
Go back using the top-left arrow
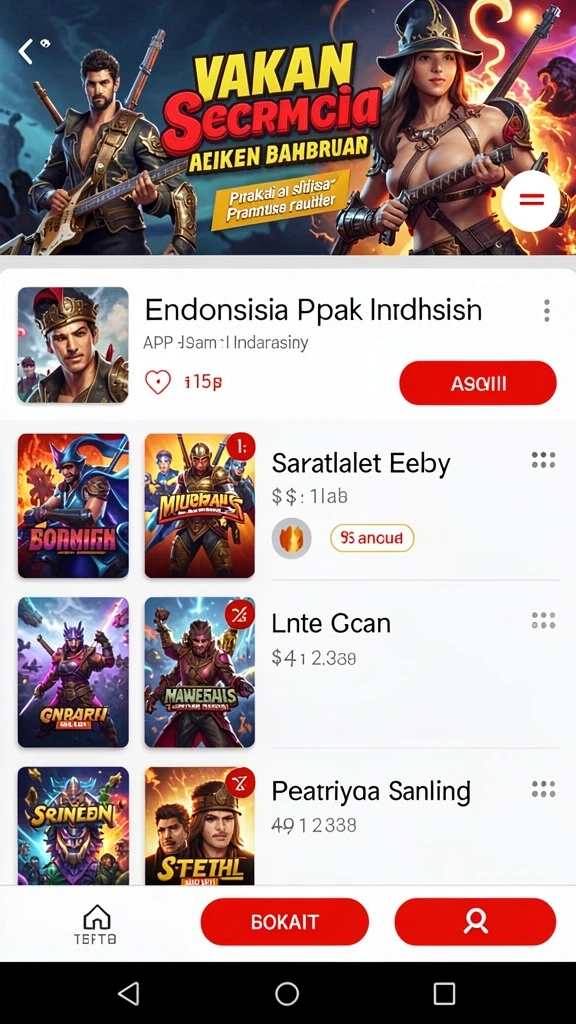pos(26,51)
